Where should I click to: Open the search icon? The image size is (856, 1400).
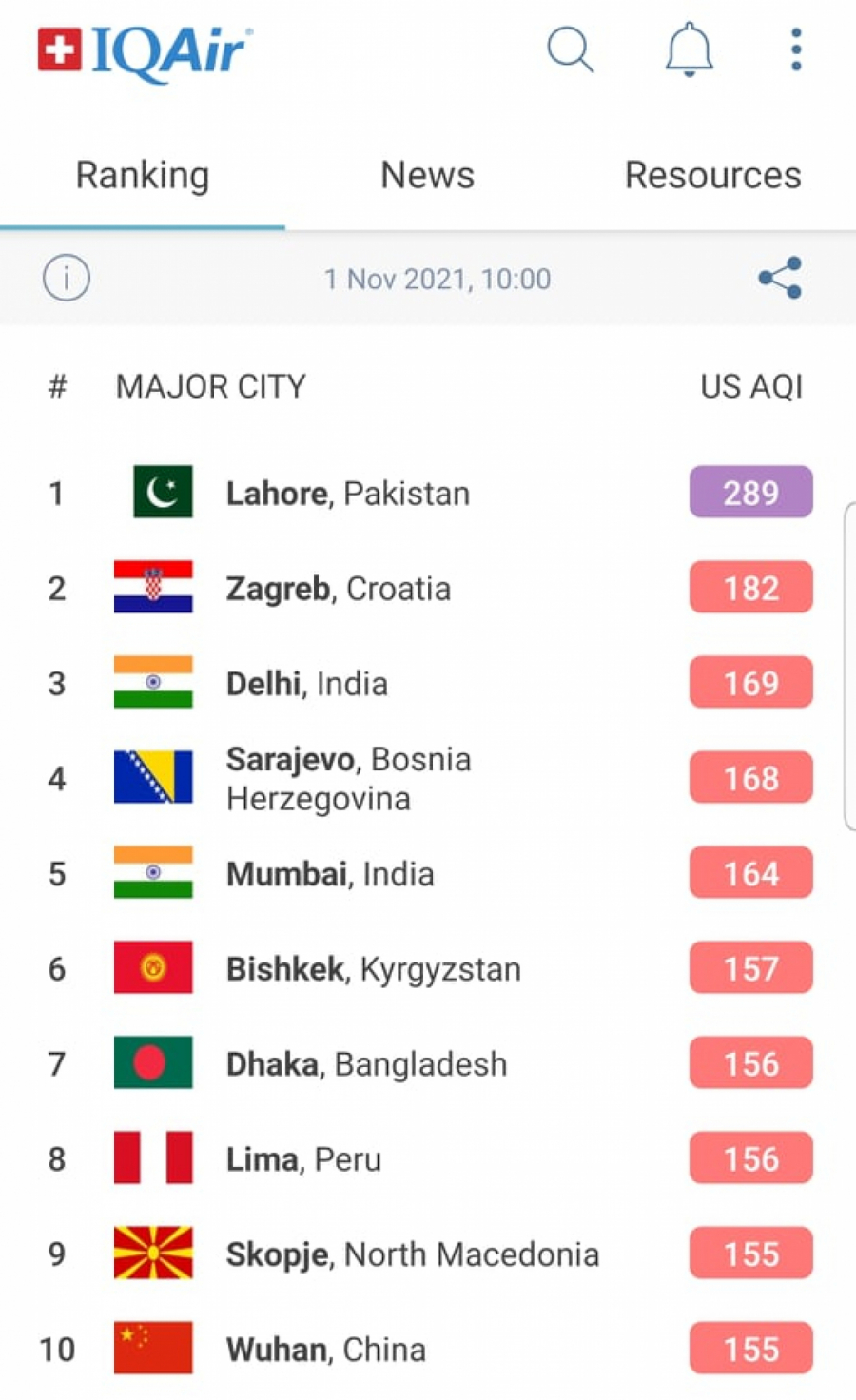pyautogui.click(x=571, y=49)
